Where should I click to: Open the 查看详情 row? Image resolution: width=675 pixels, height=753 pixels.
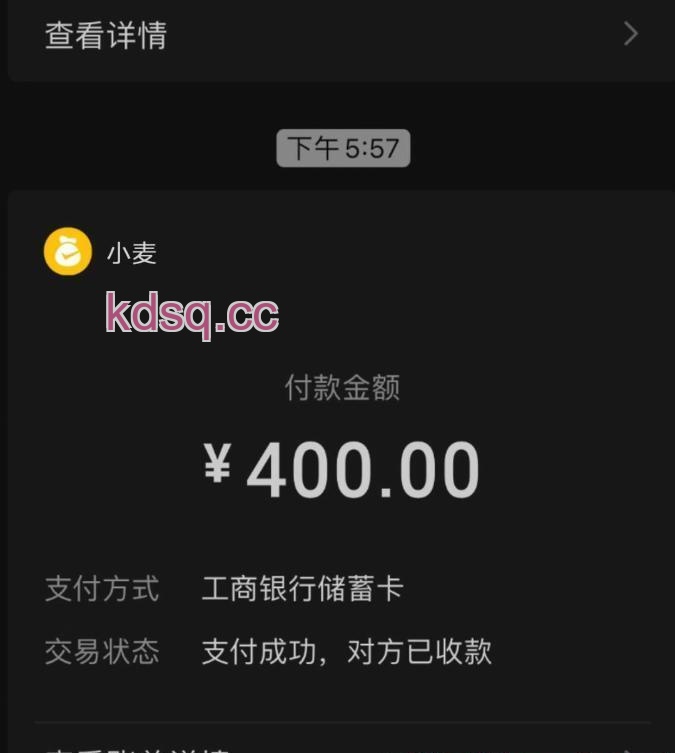tap(340, 35)
